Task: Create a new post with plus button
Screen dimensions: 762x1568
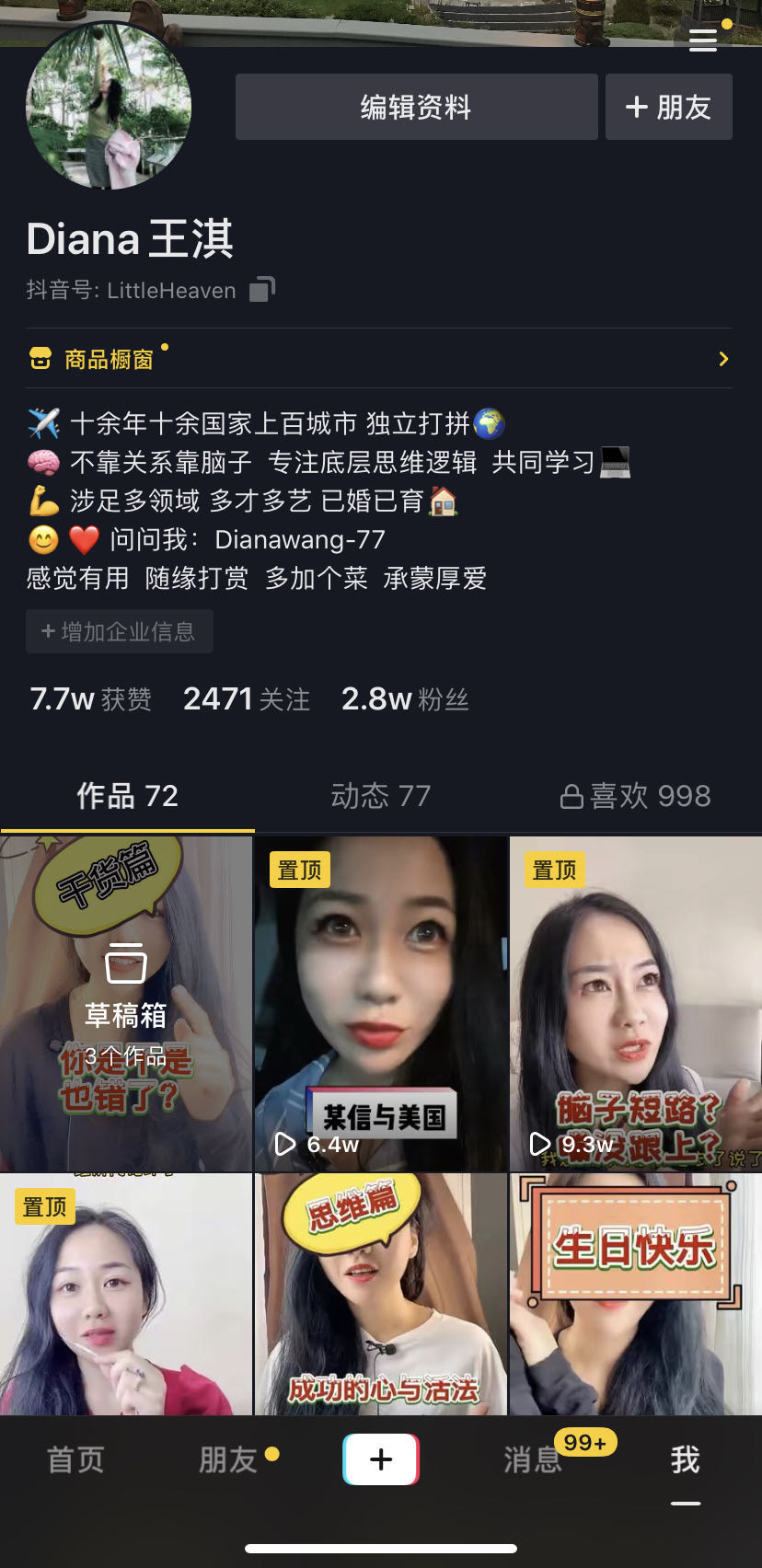Action: click(x=380, y=1459)
